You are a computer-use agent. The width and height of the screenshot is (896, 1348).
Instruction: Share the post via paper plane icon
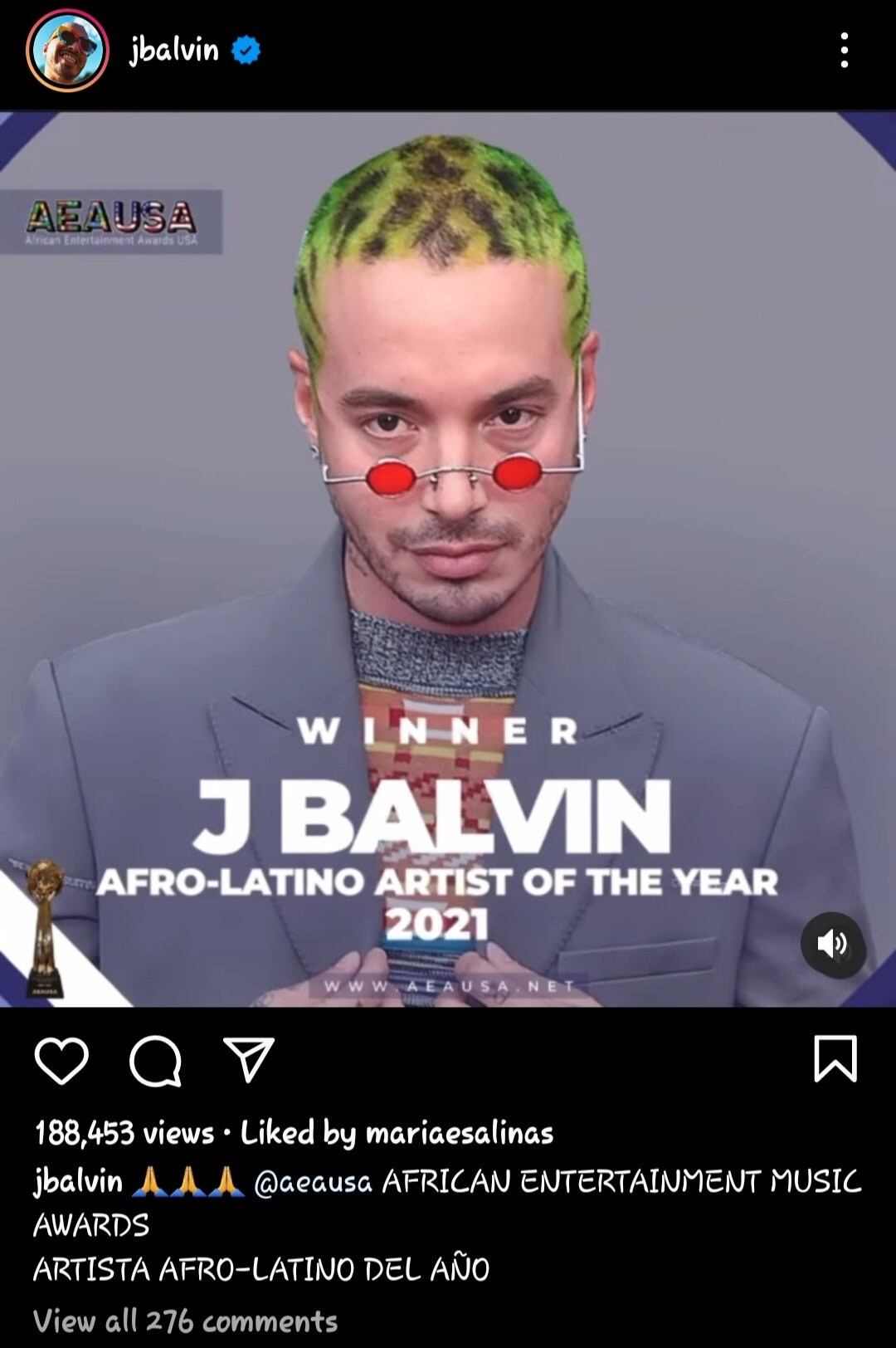pos(249,1060)
